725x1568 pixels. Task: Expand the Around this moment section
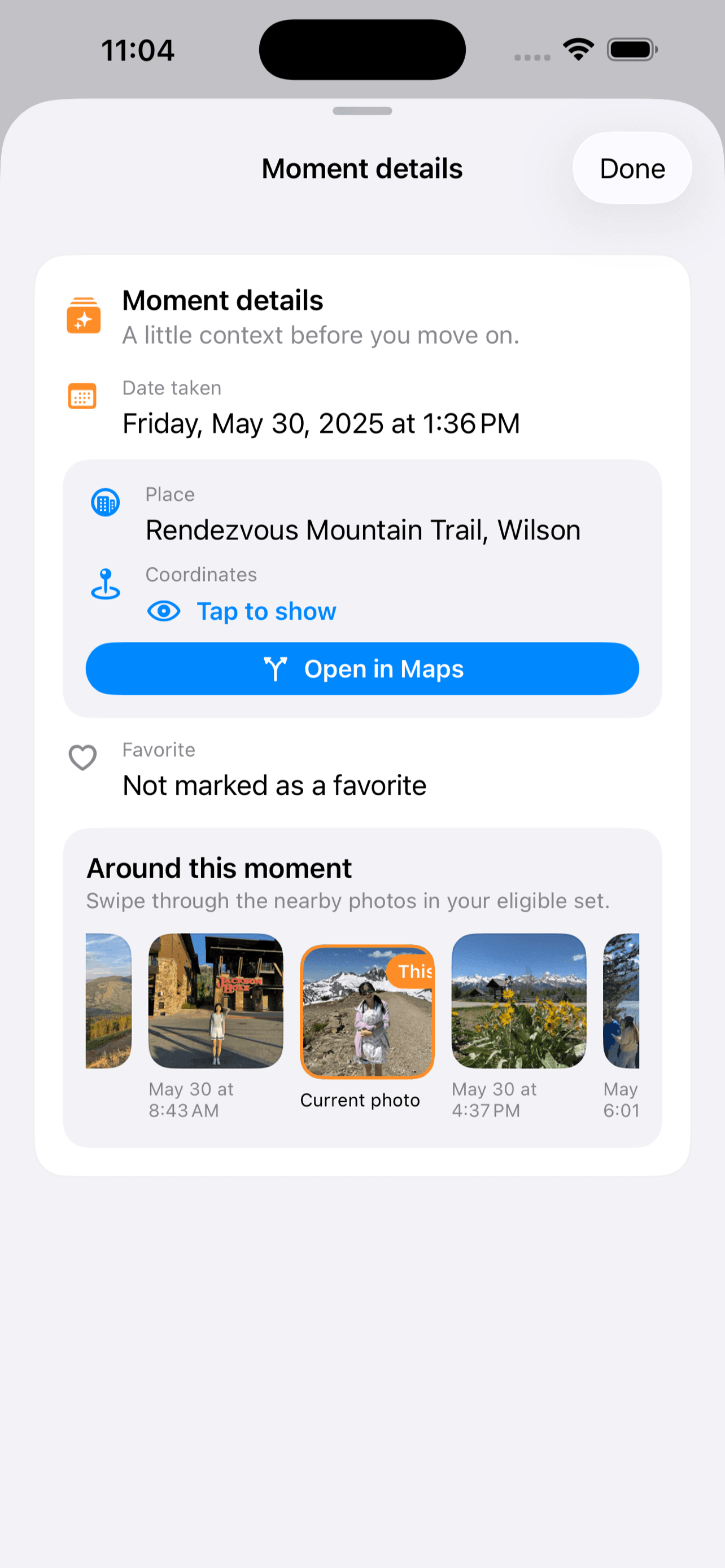click(x=219, y=868)
